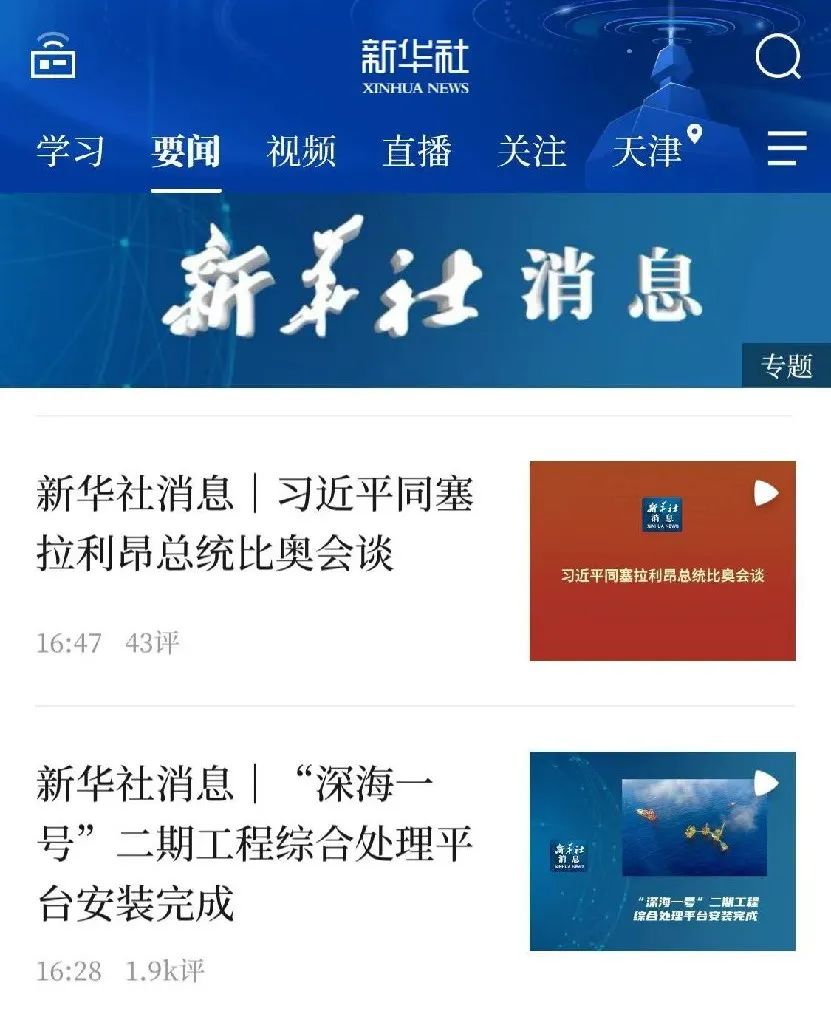The width and height of the screenshot is (831, 1027).
Task: Open the 关注 tab
Action: tap(532, 152)
